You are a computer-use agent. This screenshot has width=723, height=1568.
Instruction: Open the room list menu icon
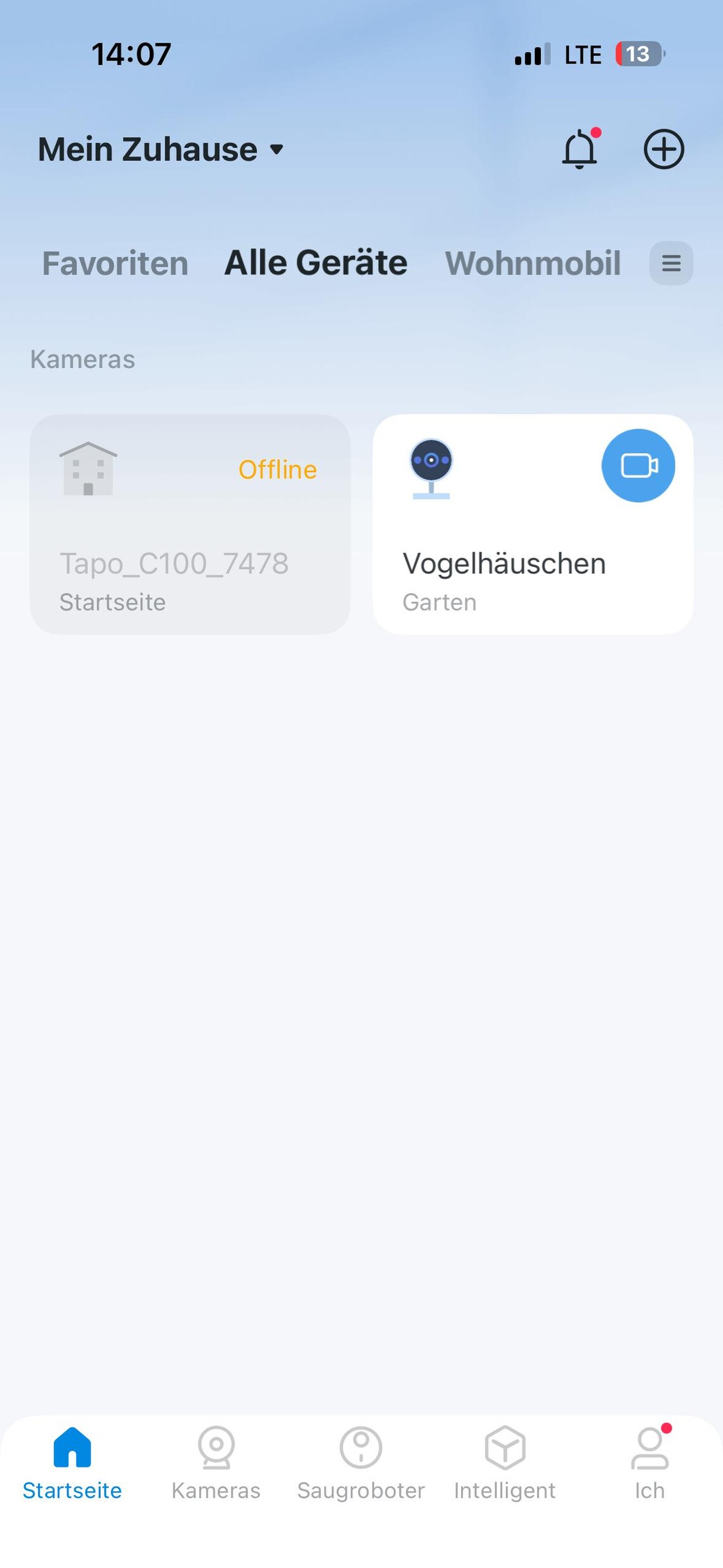[x=671, y=263]
